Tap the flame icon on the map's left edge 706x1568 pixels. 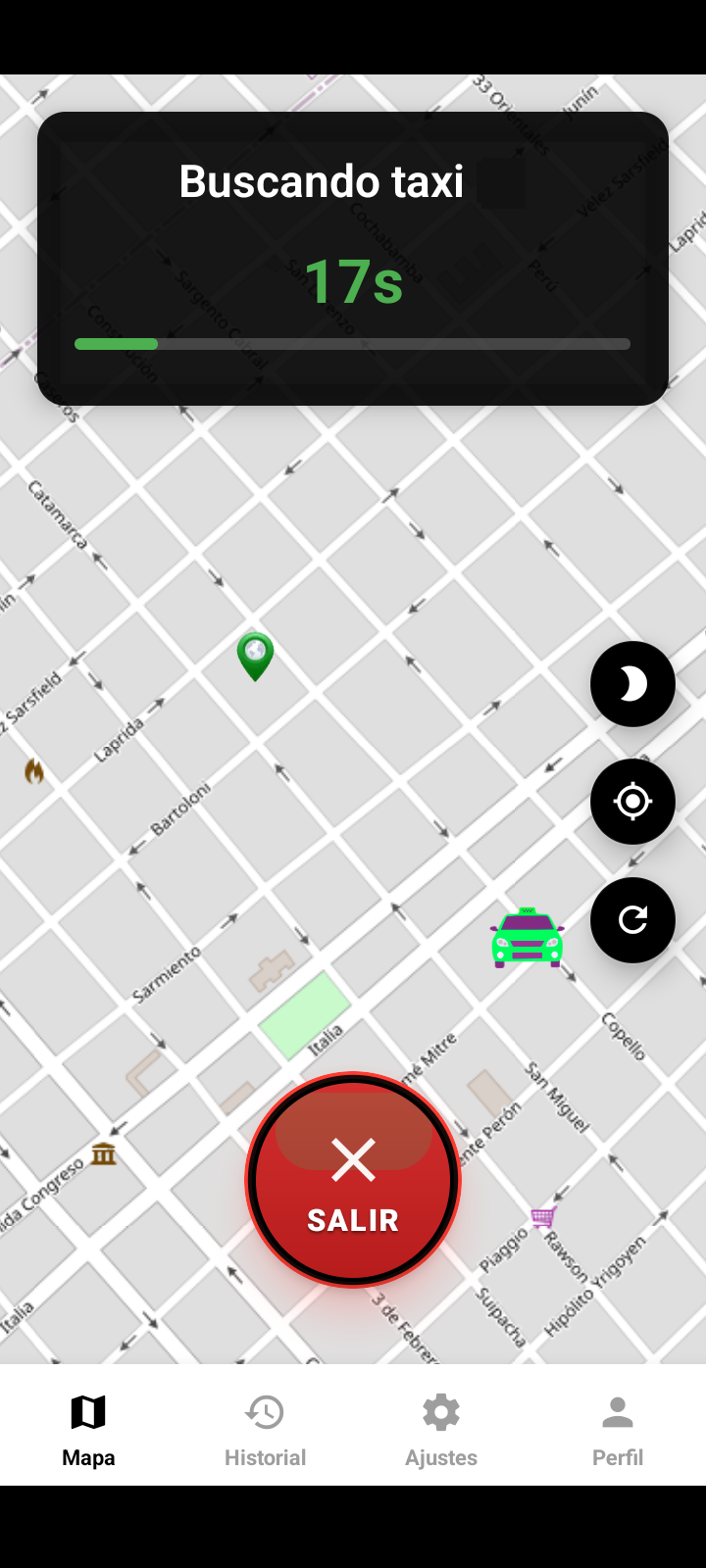[x=33, y=771]
